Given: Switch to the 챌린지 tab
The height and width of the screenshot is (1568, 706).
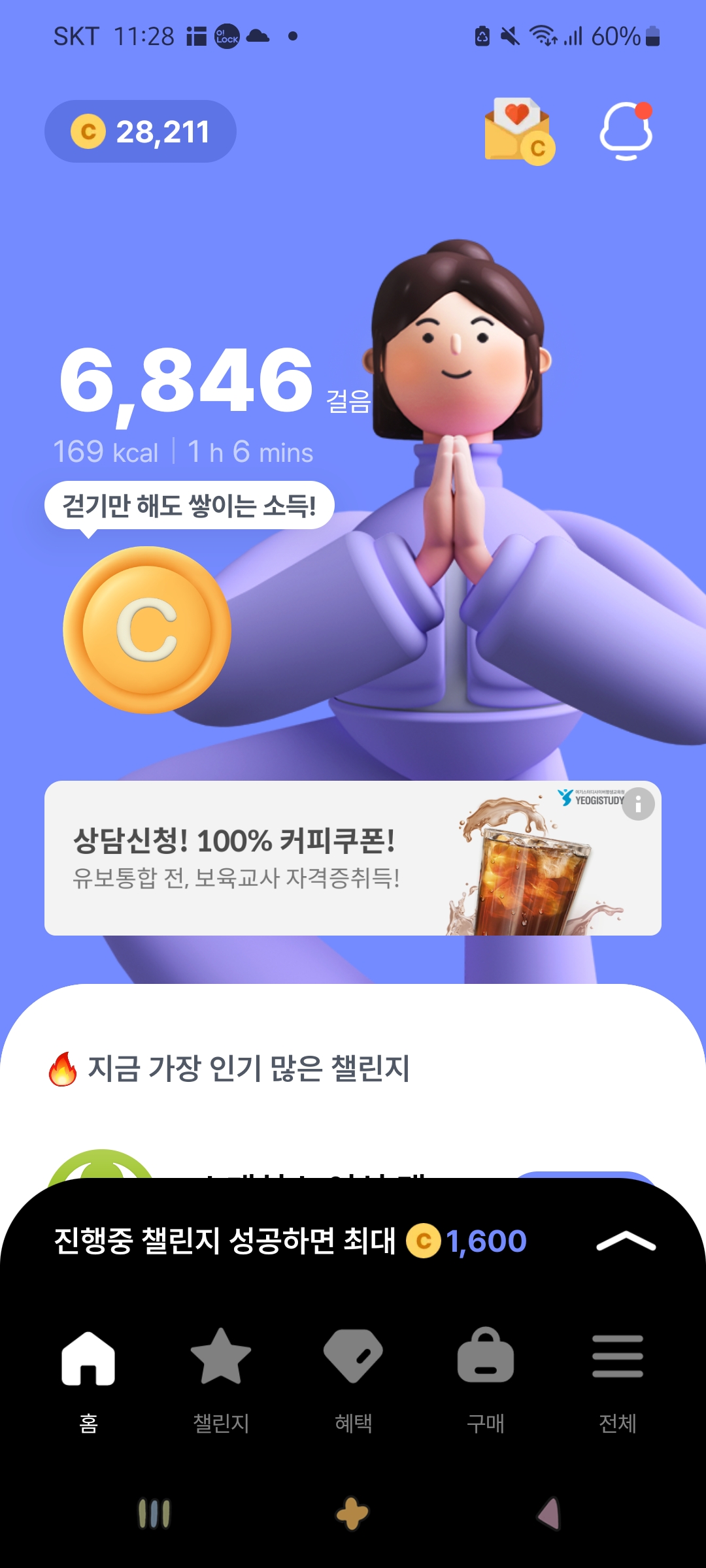Looking at the screenshot, I should (221, 1375).
